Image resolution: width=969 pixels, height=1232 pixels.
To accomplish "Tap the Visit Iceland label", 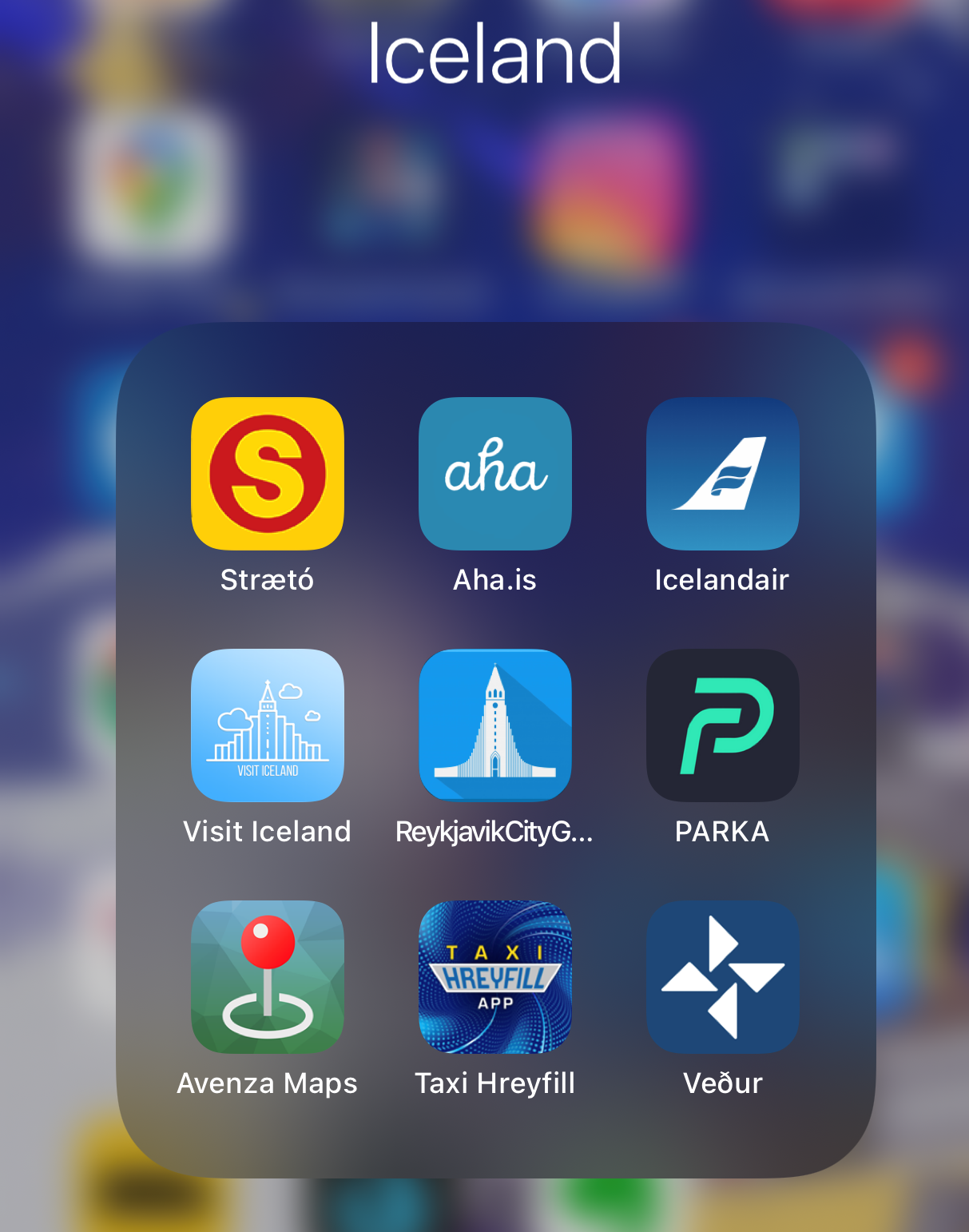I will coord(268,832).
